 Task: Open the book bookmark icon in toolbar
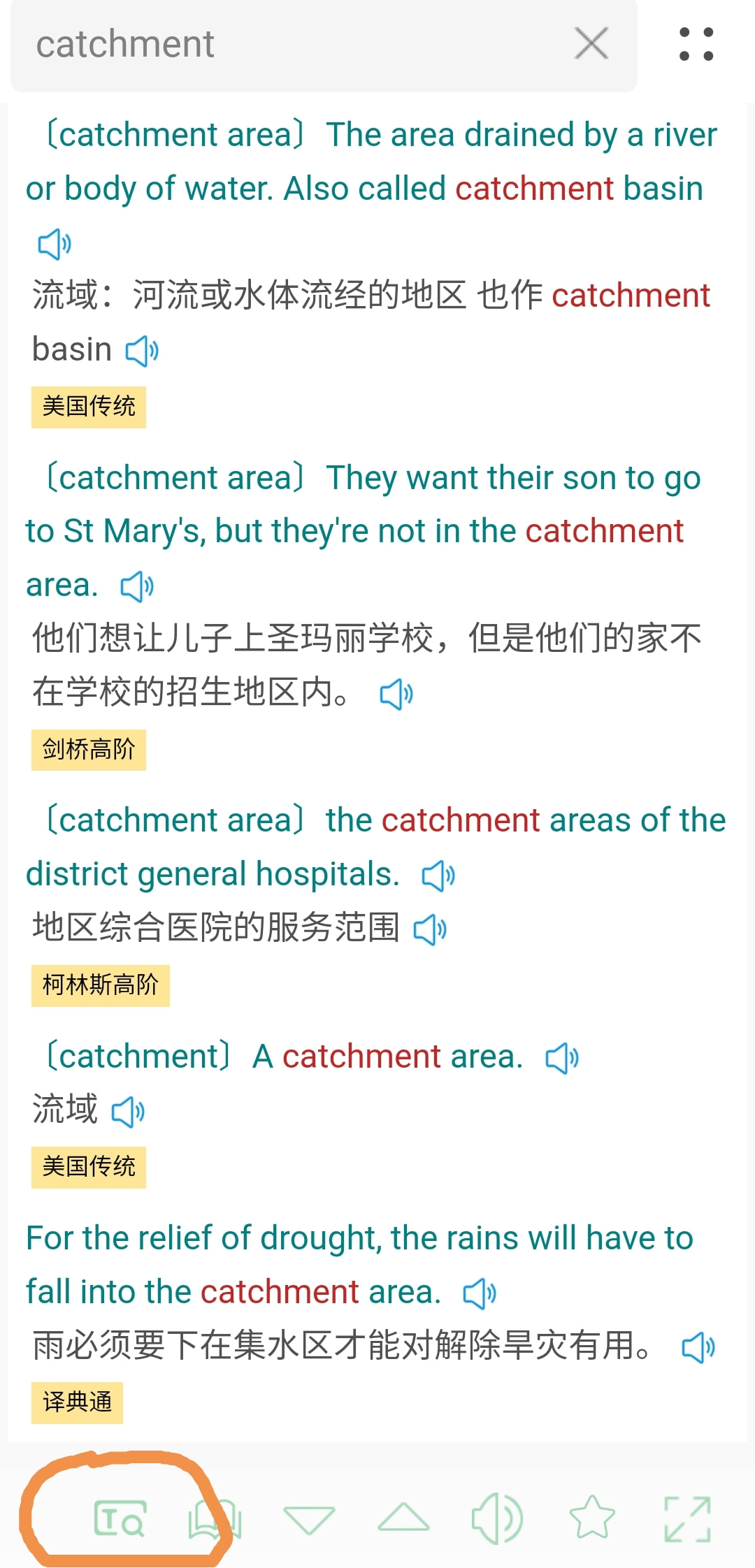[215, 1518]
